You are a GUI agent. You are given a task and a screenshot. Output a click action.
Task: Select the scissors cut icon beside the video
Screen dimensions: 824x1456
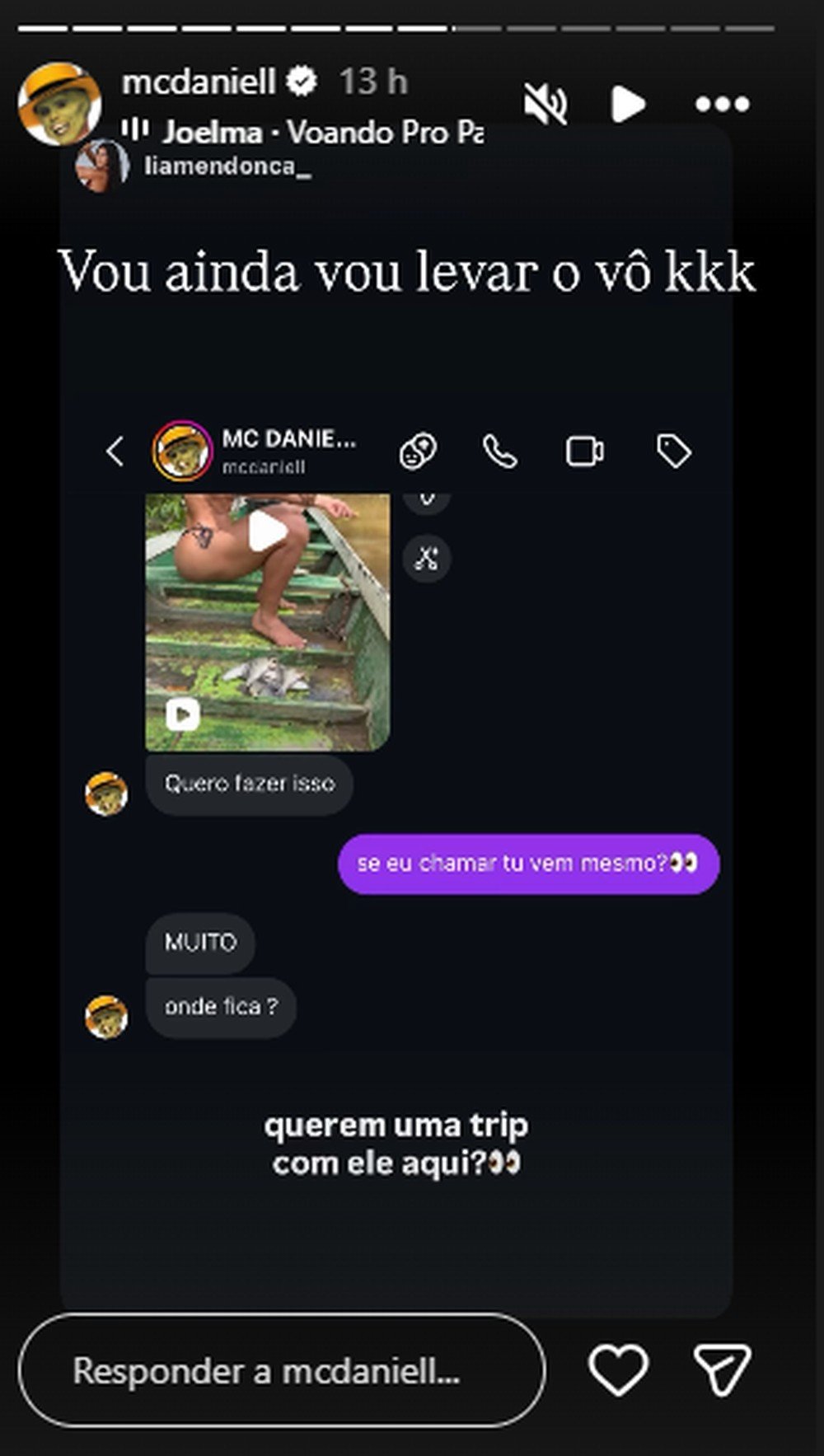[427, 558]
